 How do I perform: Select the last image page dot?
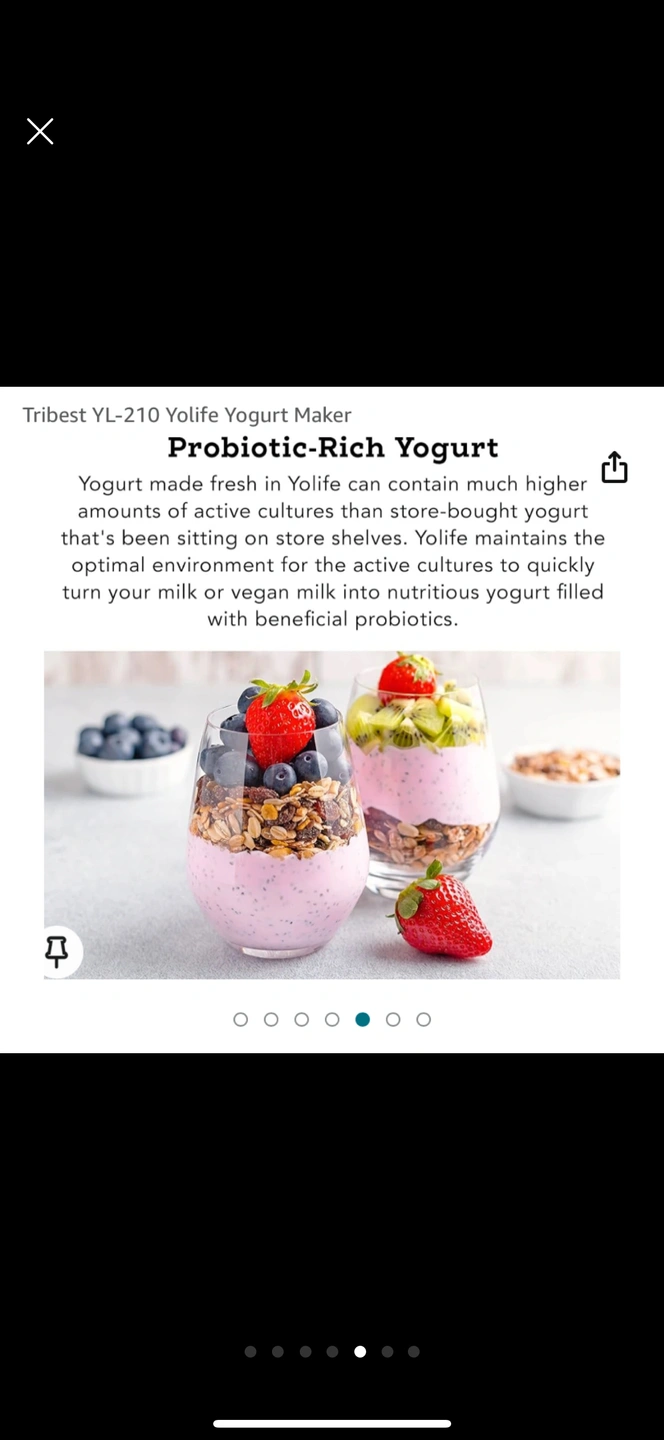(x=424, y=1019)
